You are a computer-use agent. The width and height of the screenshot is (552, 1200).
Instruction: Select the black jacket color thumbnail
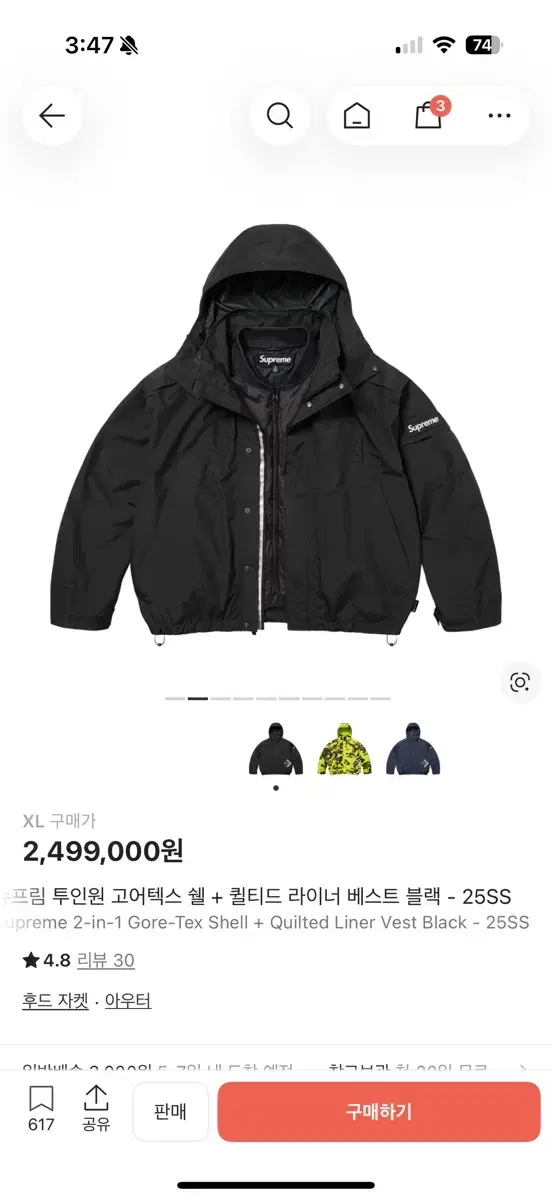click(276, 751)
